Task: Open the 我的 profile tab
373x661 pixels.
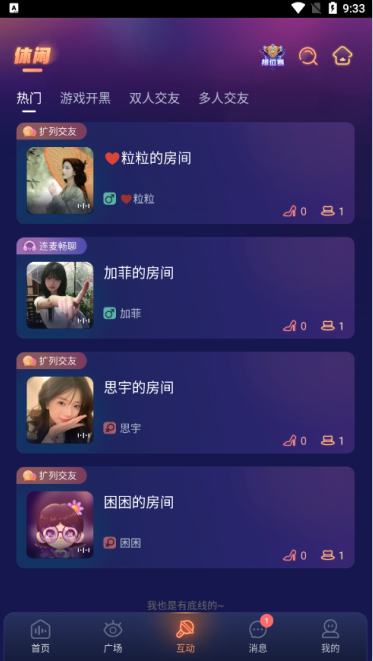Action: 330,637
